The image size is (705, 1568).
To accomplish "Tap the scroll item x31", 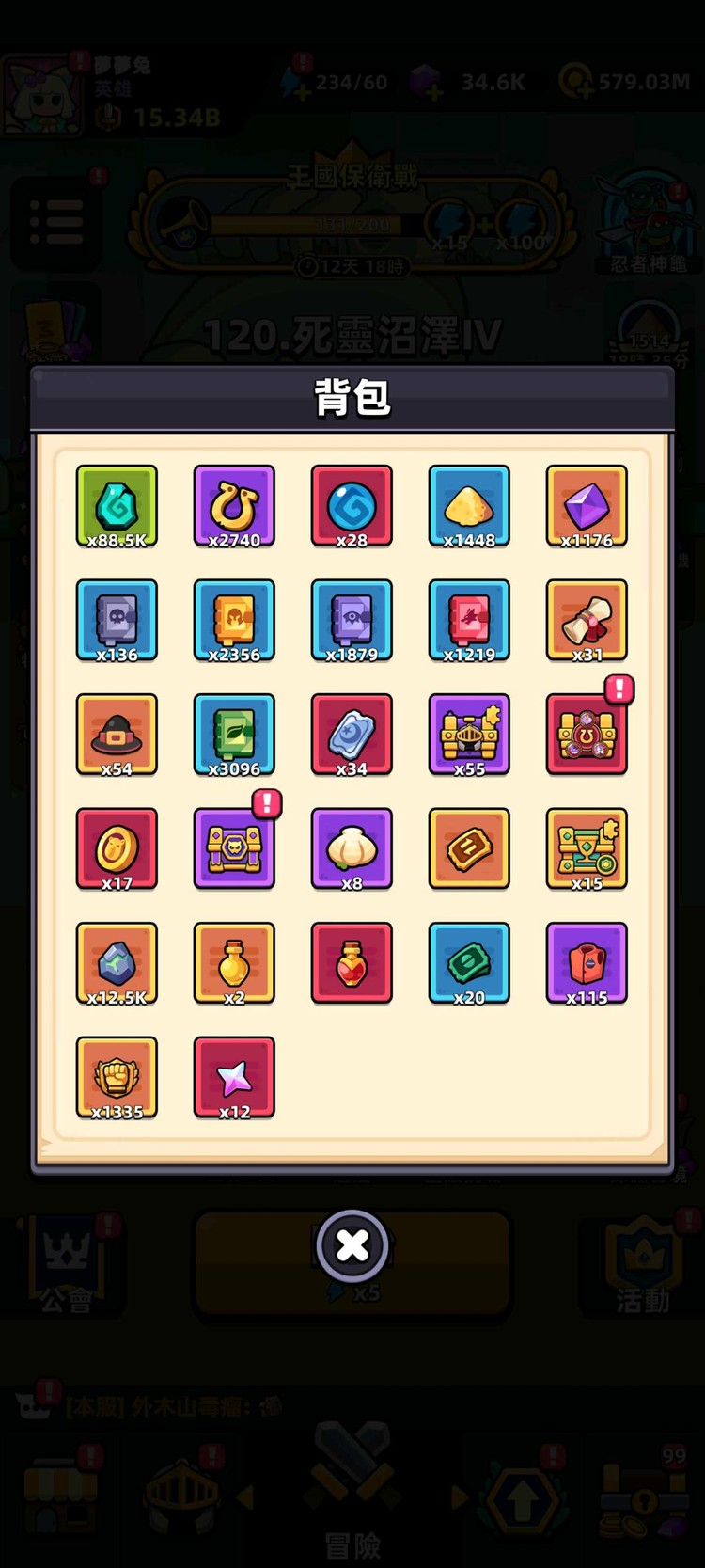I will (587, 621).
